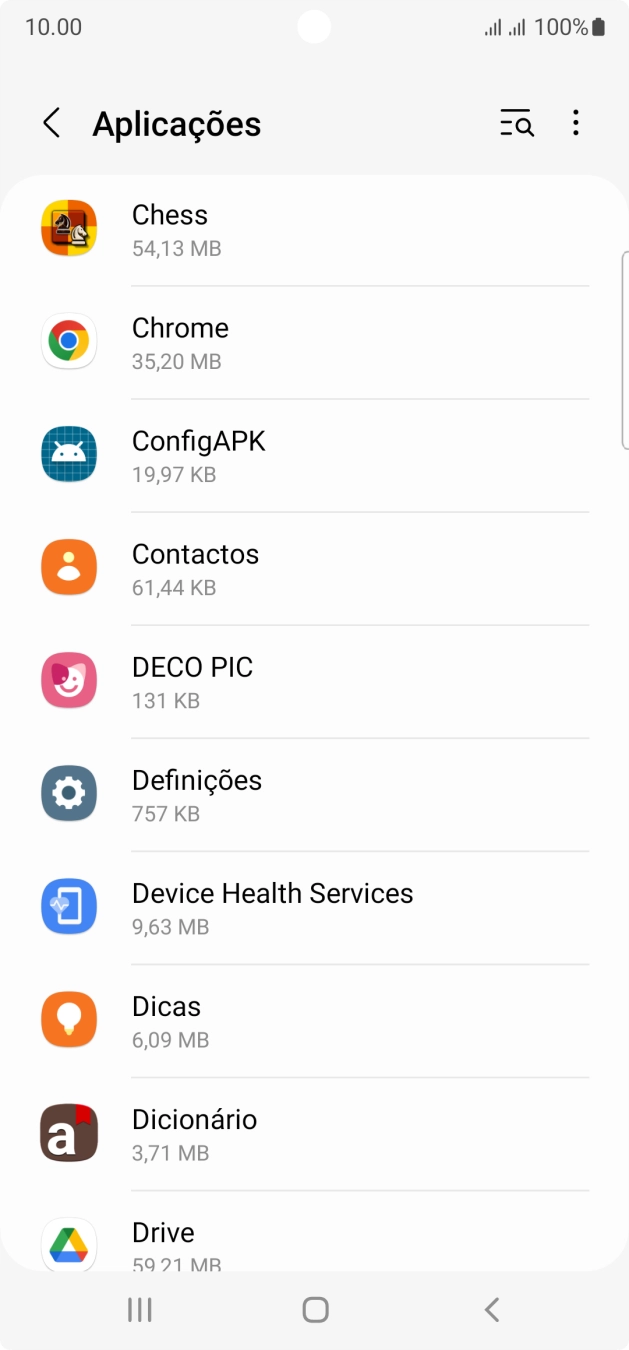The image size is (629, 1350).
Task: Select the ConfigAPK entry
Action: coord(314,455)
